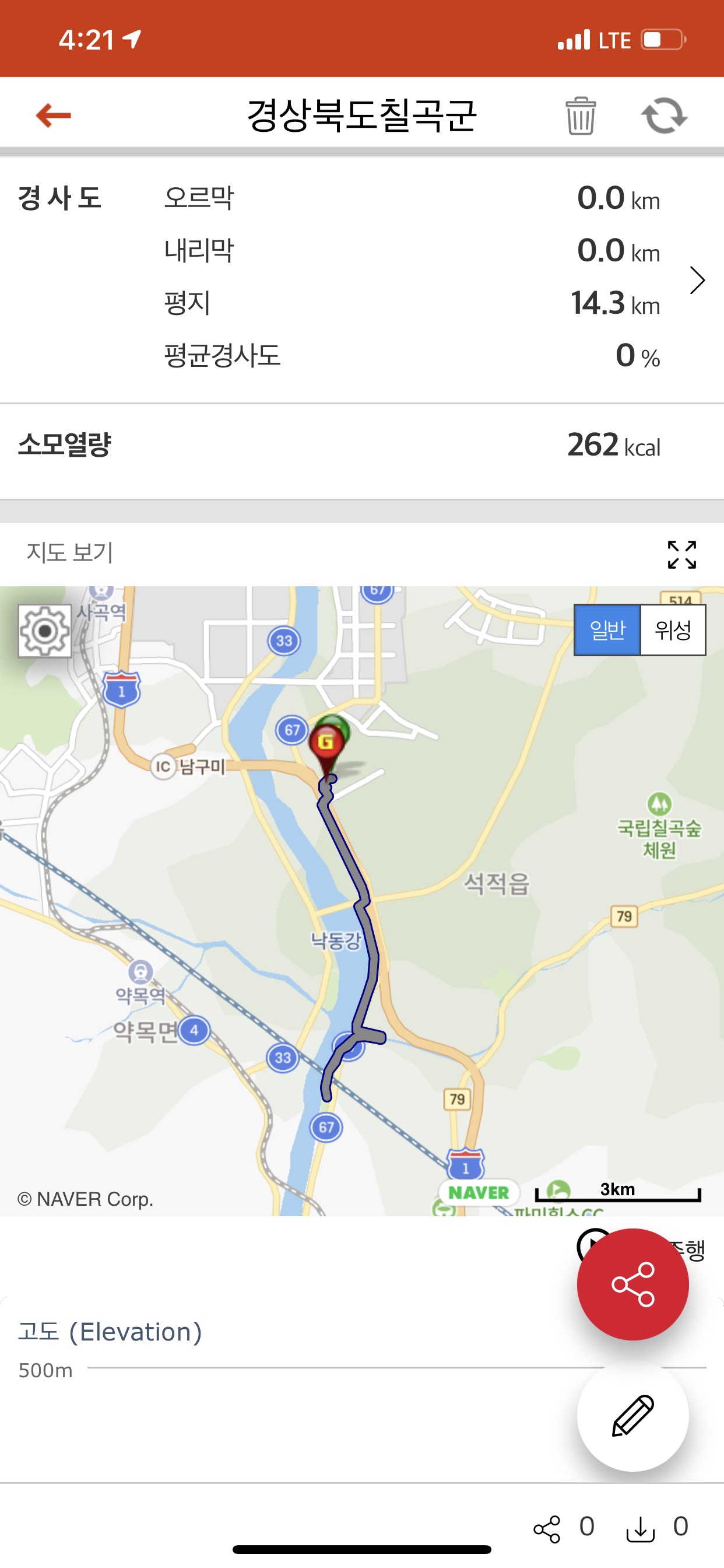Image resolution: width=724 pixels, height=1568 pixels.
Task: Open the map in fullscreen
Action: (681, 555)
